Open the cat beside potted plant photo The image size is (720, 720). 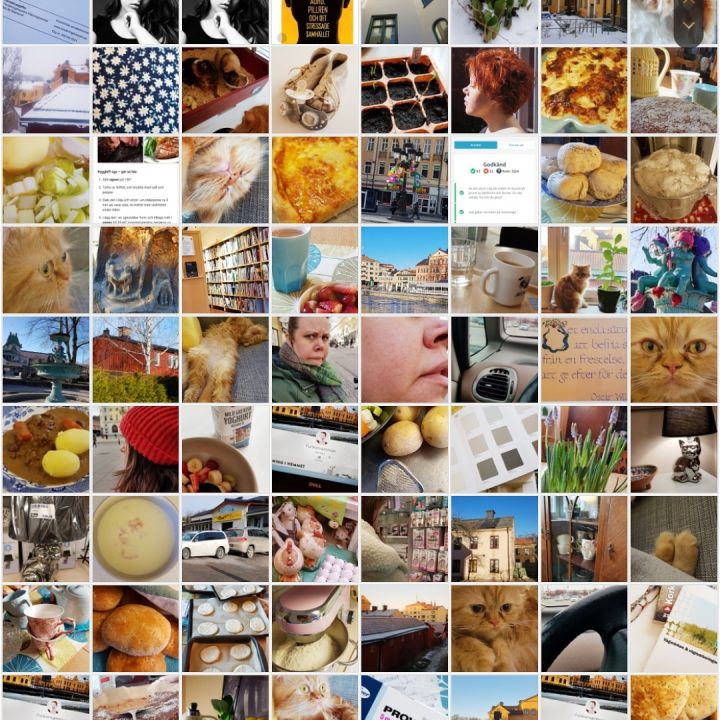(584, 270)
